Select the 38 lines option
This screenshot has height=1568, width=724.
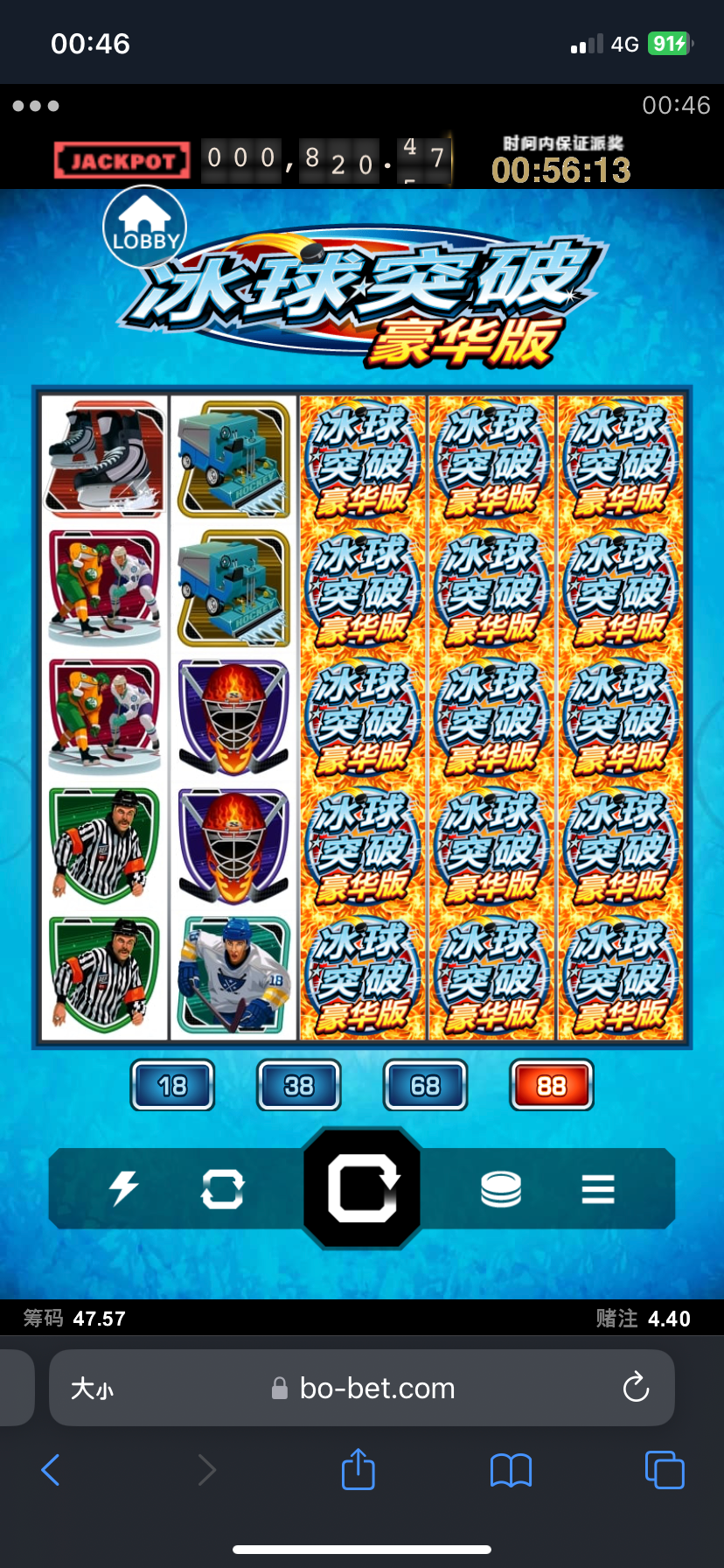tap(299, 1086)
